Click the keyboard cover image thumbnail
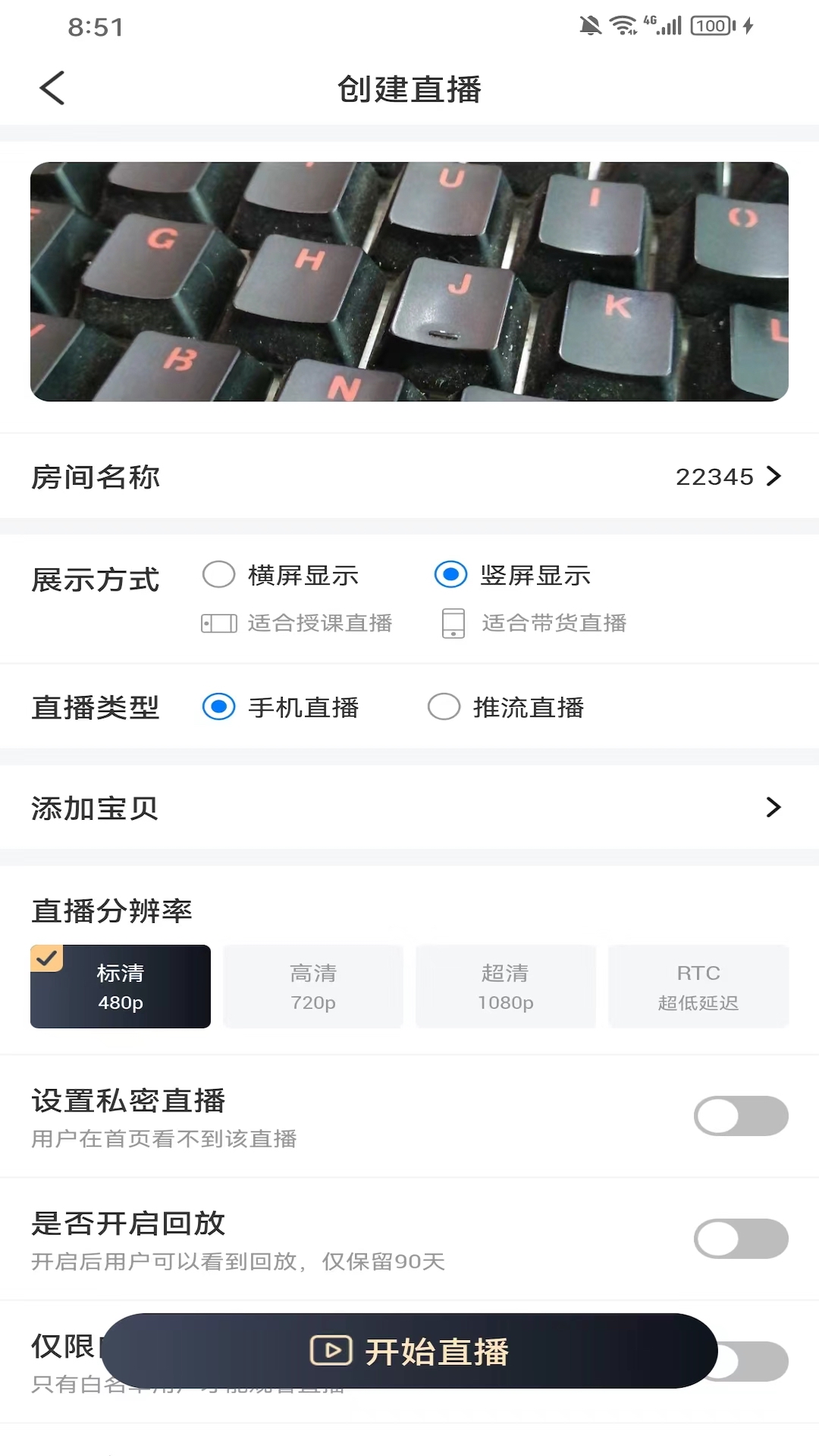This screenshot has width=819, height=1456. click(x=409, y=283)
